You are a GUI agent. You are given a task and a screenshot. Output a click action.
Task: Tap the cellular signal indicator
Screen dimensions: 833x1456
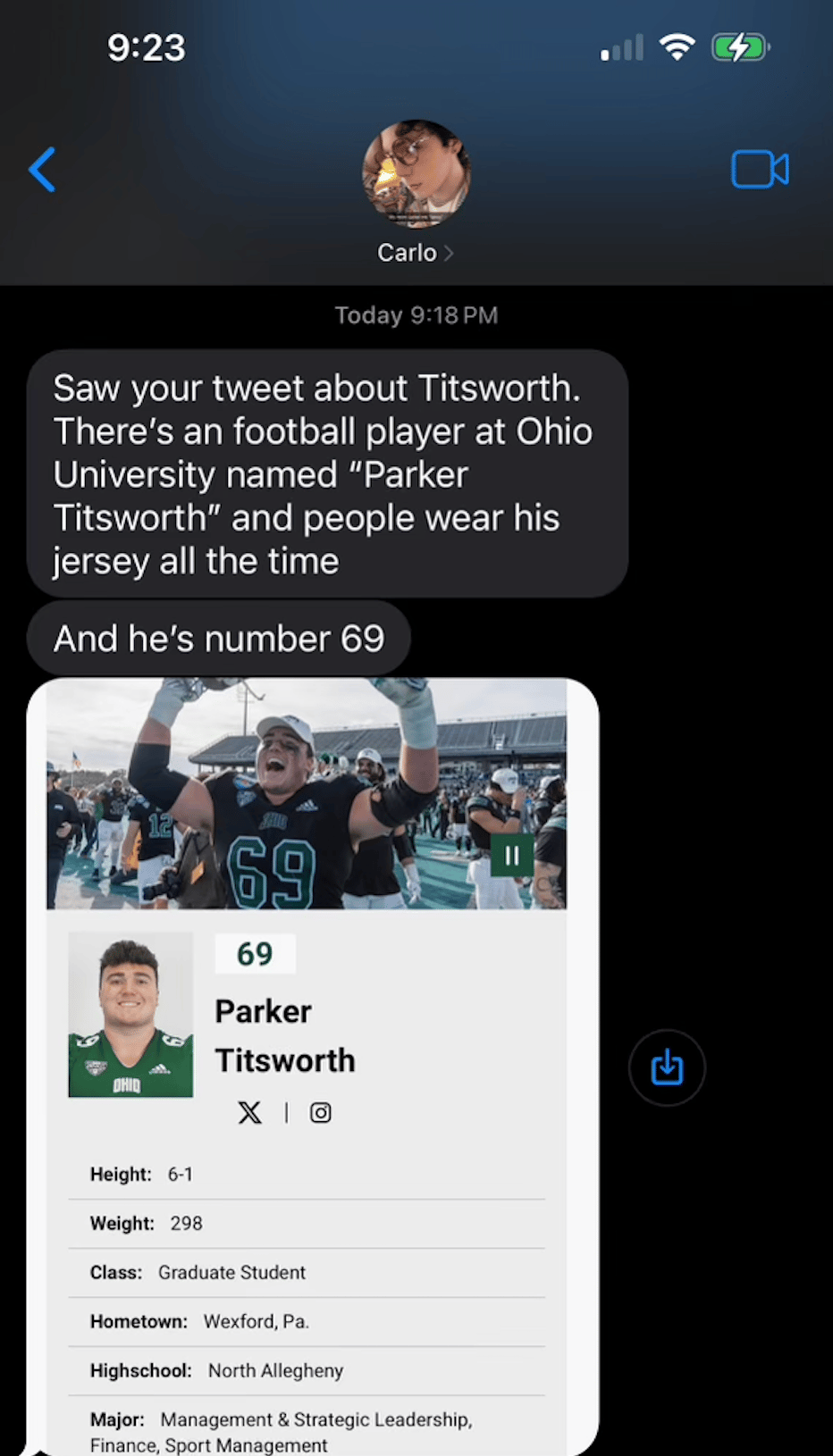coord(620,47)
